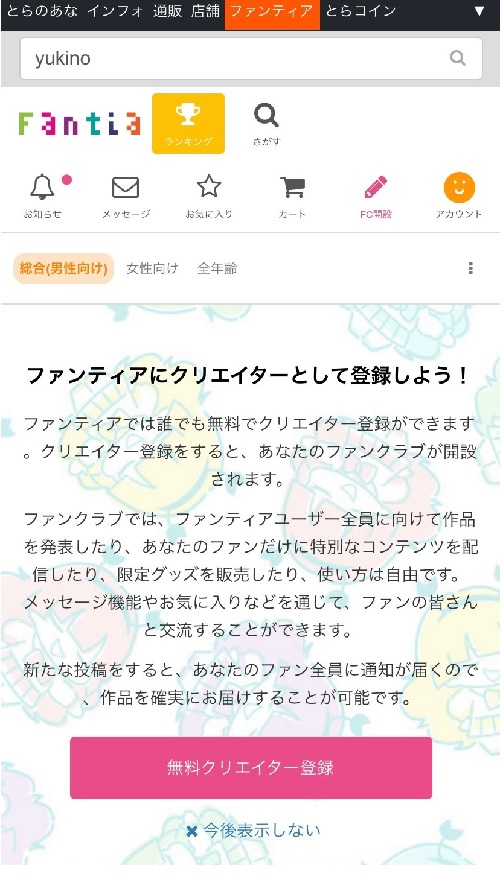Tap FC開設 pencil icon
This screenshot has height=888, width=503.
[376, 196]
